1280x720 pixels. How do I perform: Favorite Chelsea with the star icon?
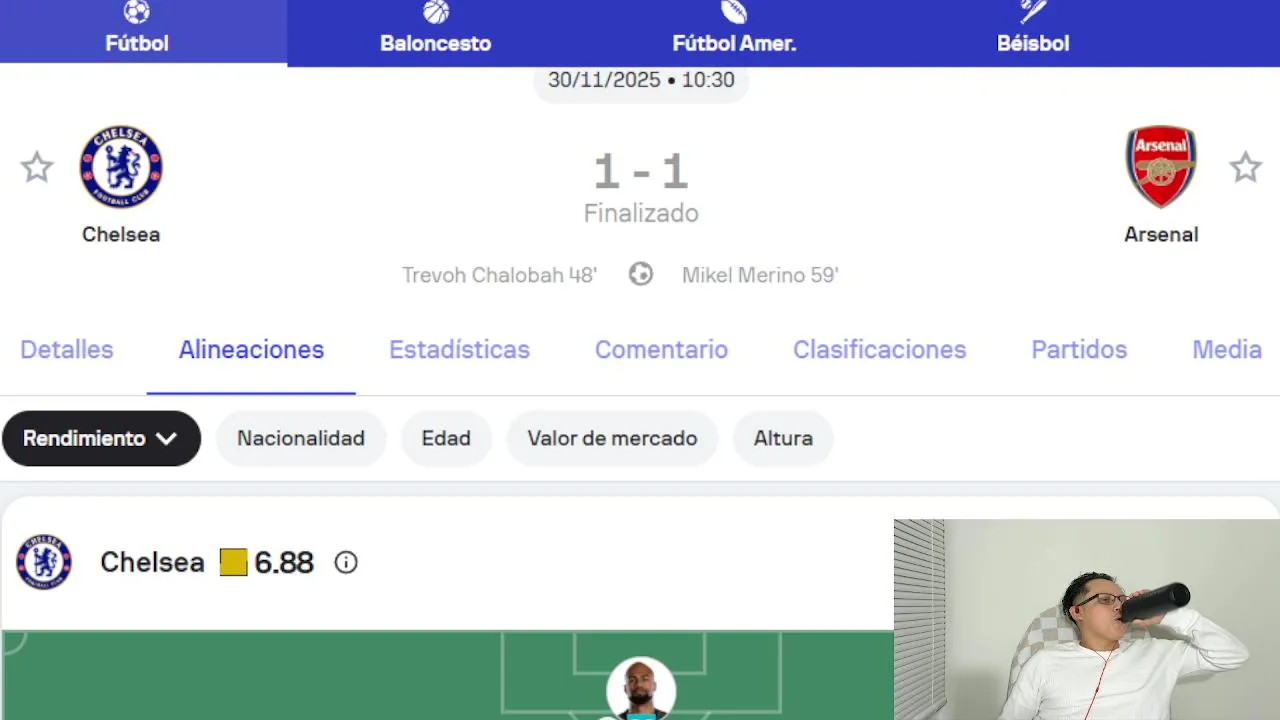[x=37, y=167]
